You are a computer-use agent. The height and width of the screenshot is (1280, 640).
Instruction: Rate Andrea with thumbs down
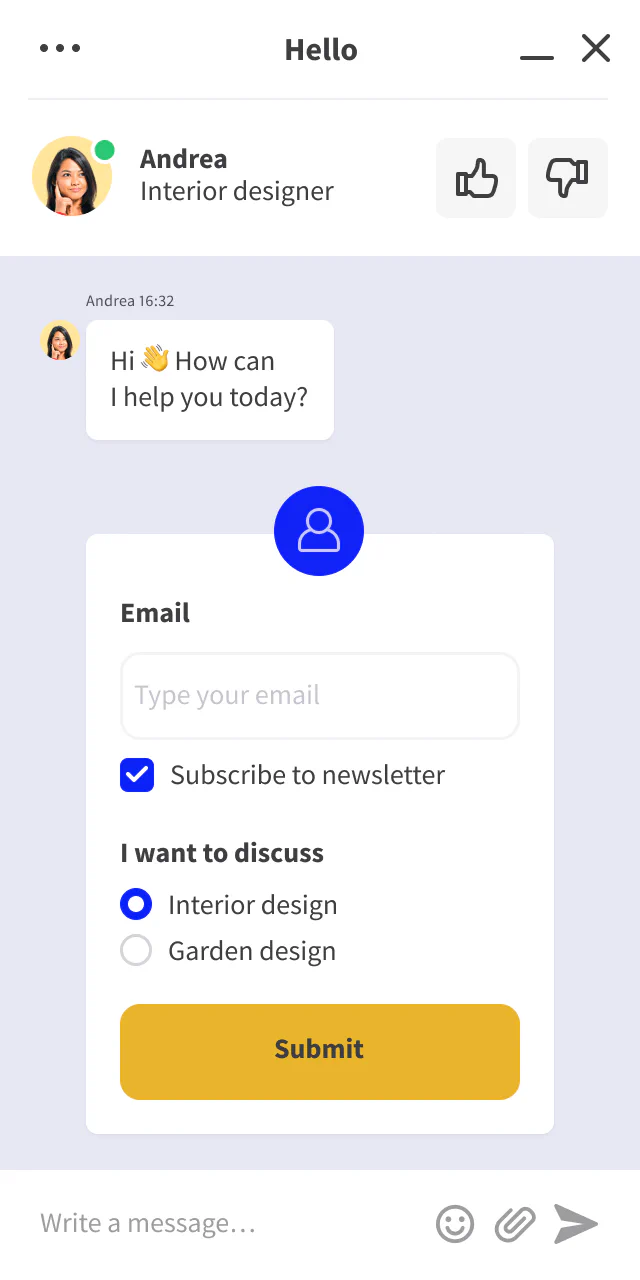567,178
